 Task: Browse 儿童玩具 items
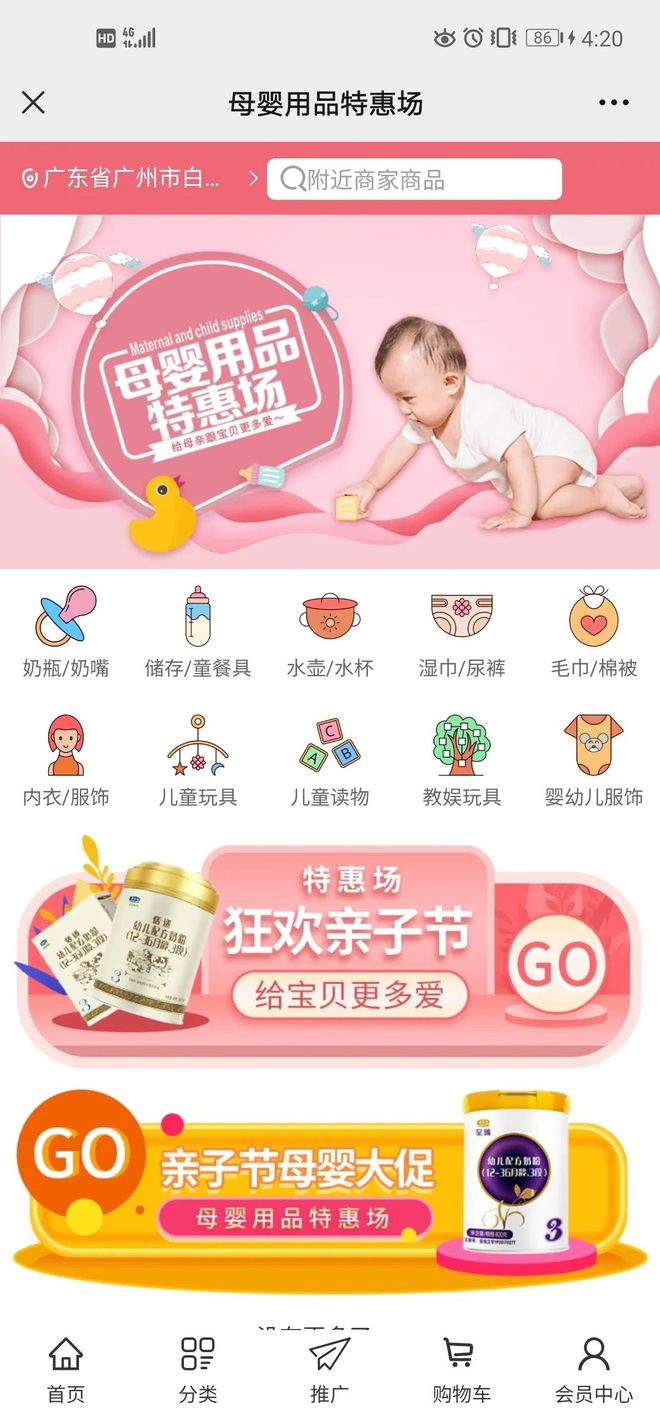pos(197,760)
